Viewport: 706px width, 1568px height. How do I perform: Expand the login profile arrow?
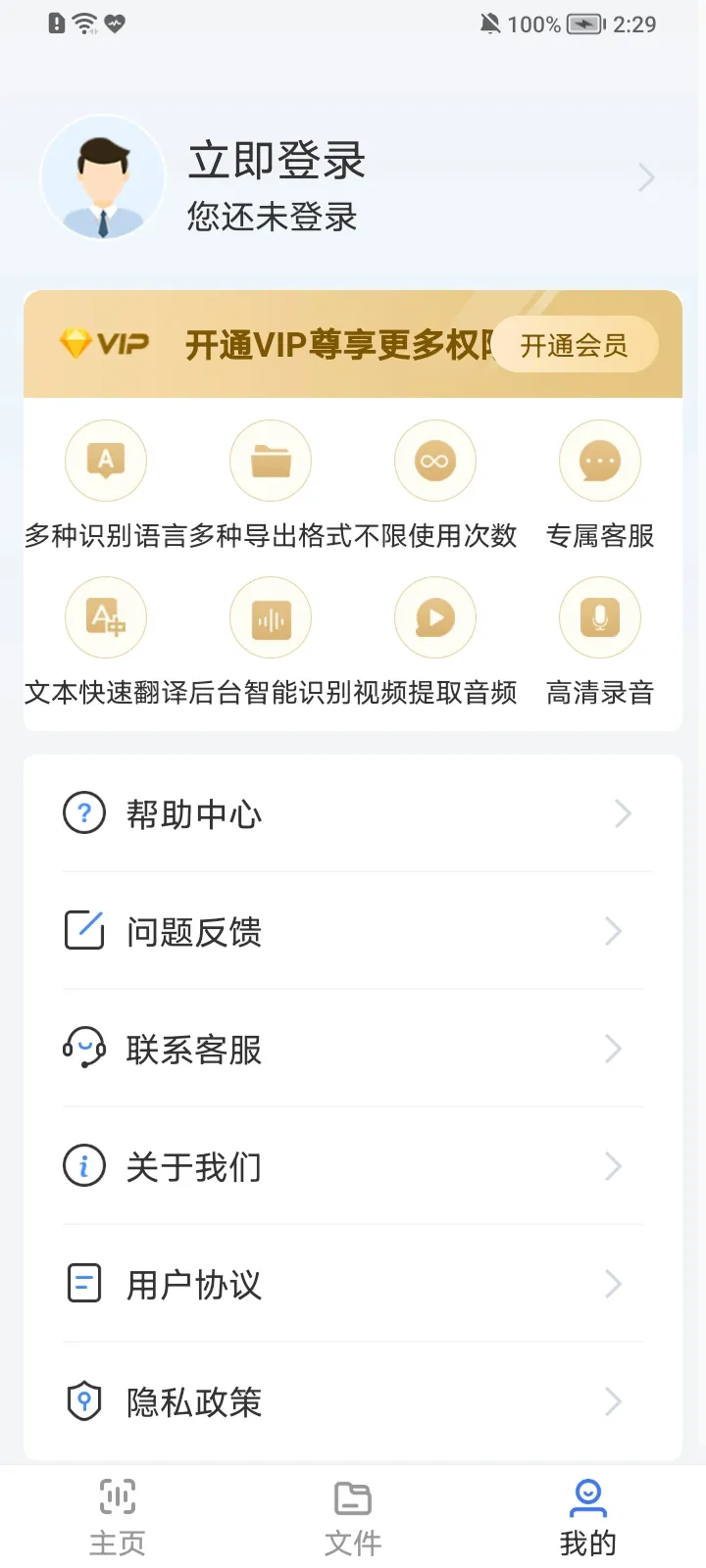pyautogui.click(x=645, y=177)
